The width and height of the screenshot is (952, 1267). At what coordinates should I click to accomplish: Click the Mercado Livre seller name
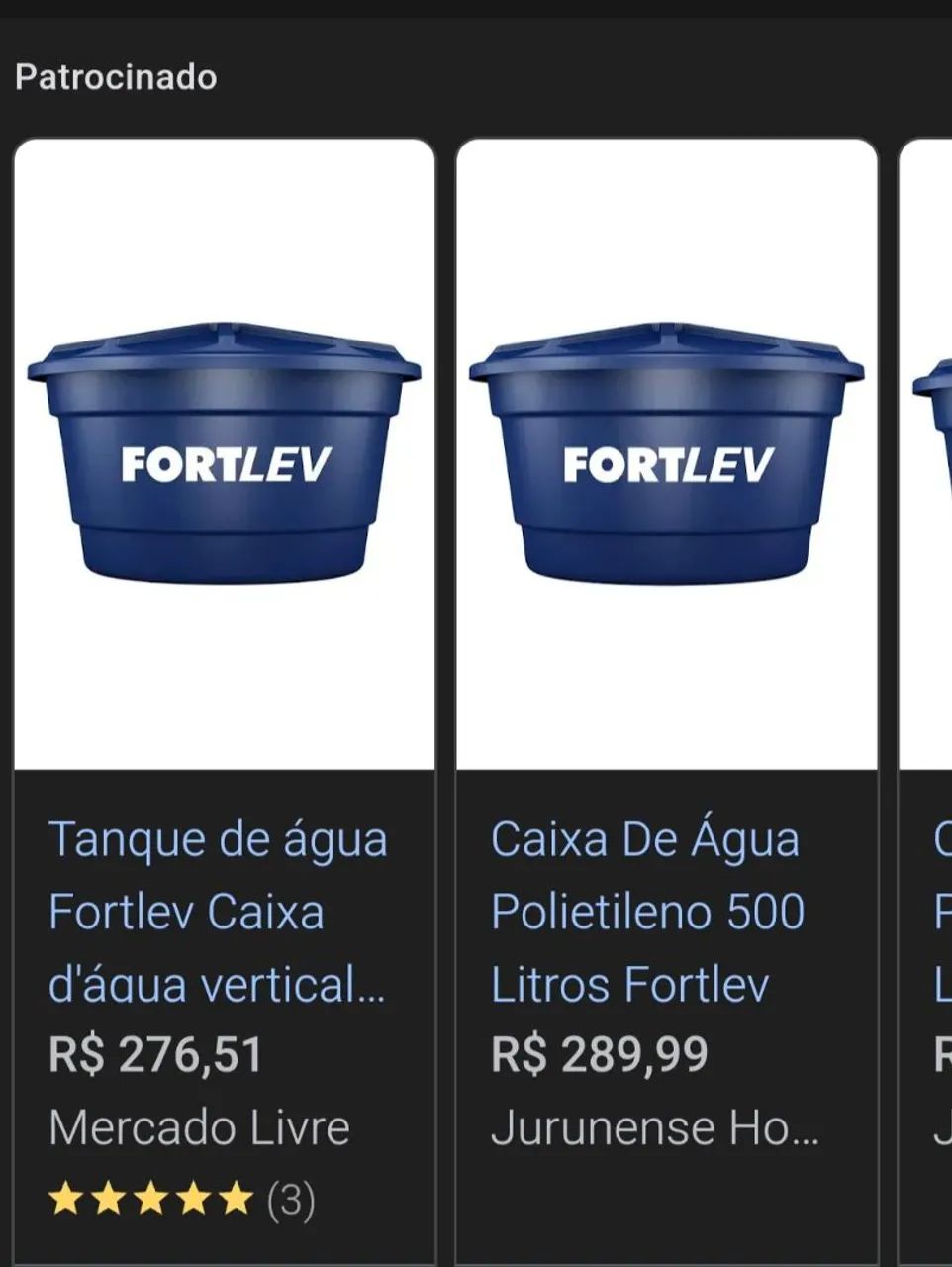(x=200, y=1126)
